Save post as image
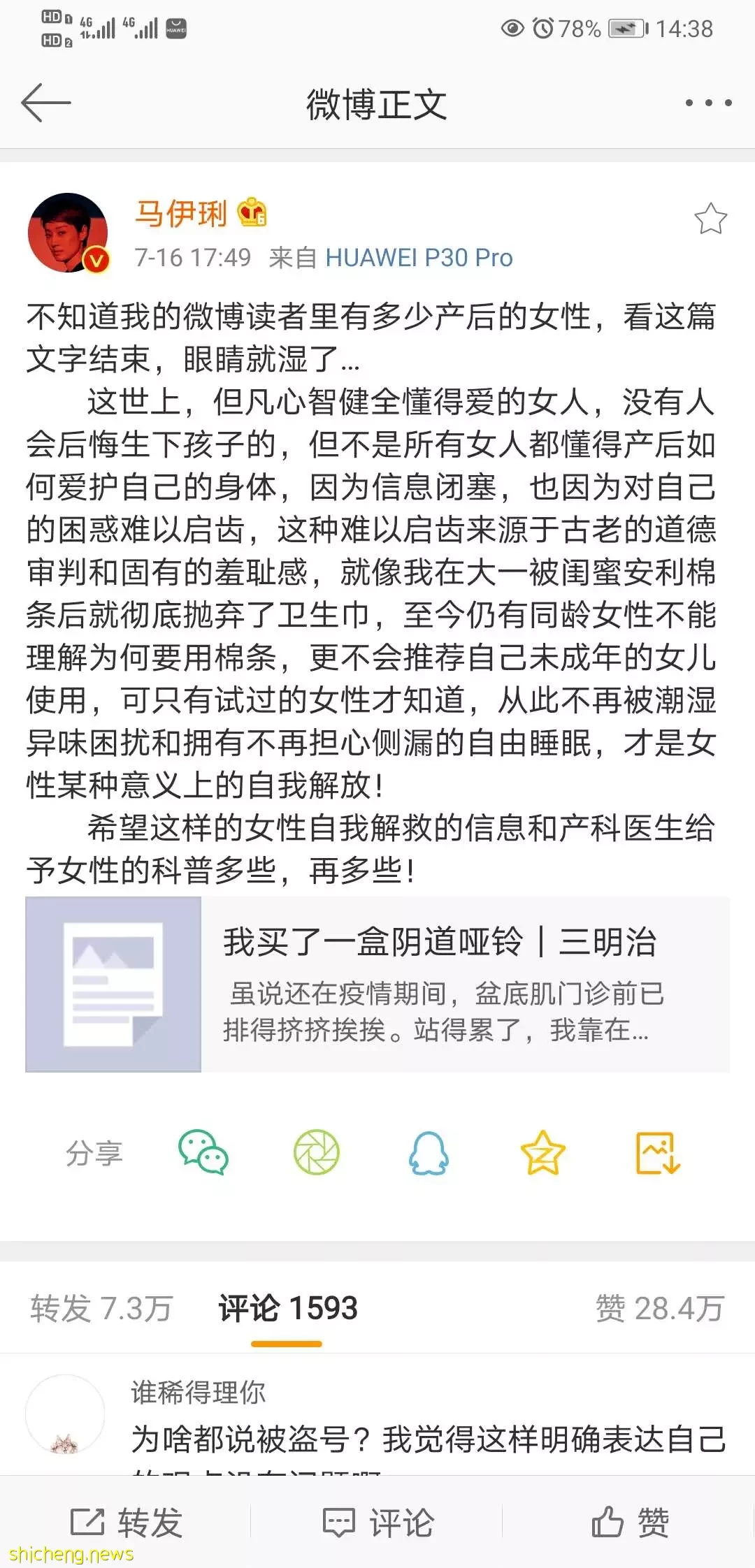This screenshot has width=755, height=1568. point(657,1152)
